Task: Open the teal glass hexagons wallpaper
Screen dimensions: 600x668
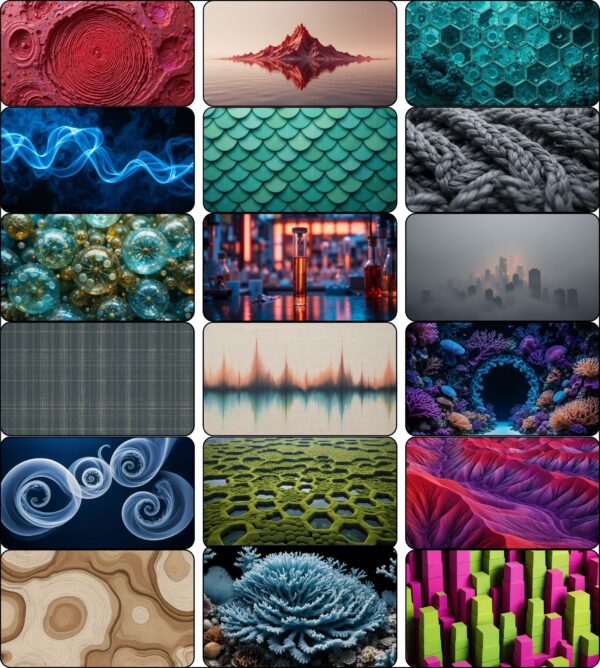Action: (502, 53)
